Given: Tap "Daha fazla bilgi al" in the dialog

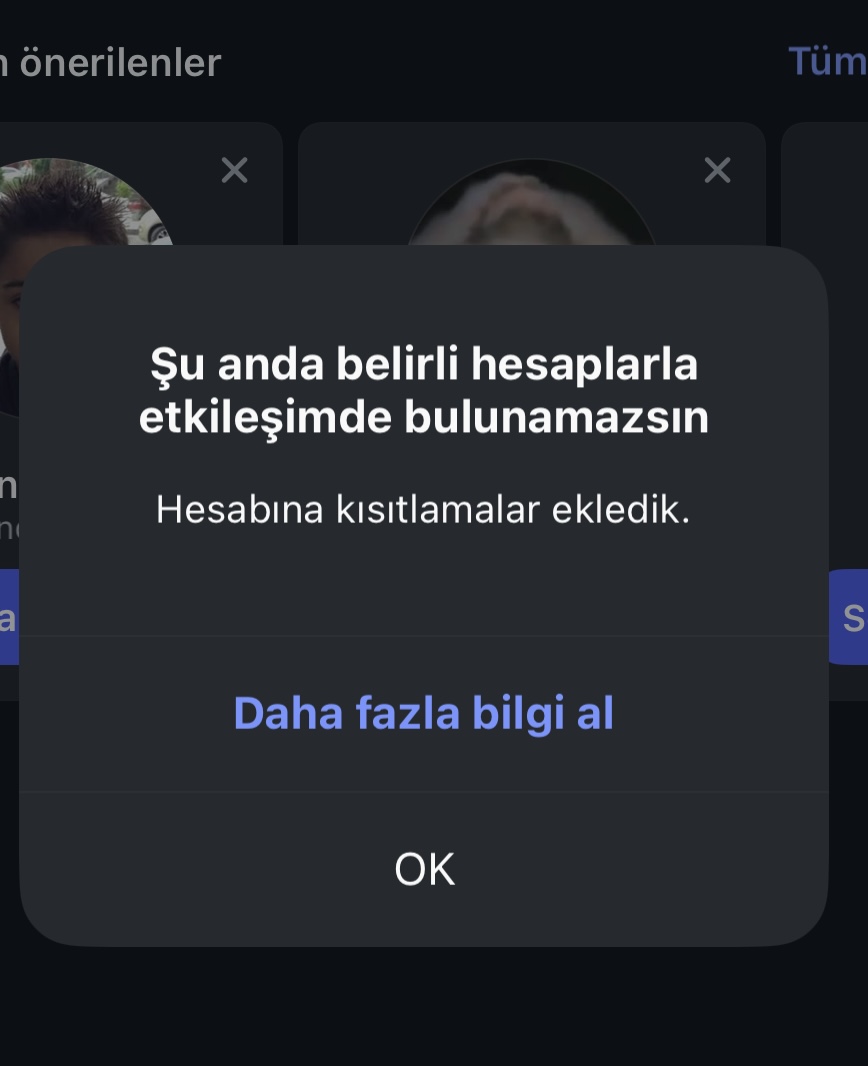Looking at the screenshot, I should (x=423, y=714).
